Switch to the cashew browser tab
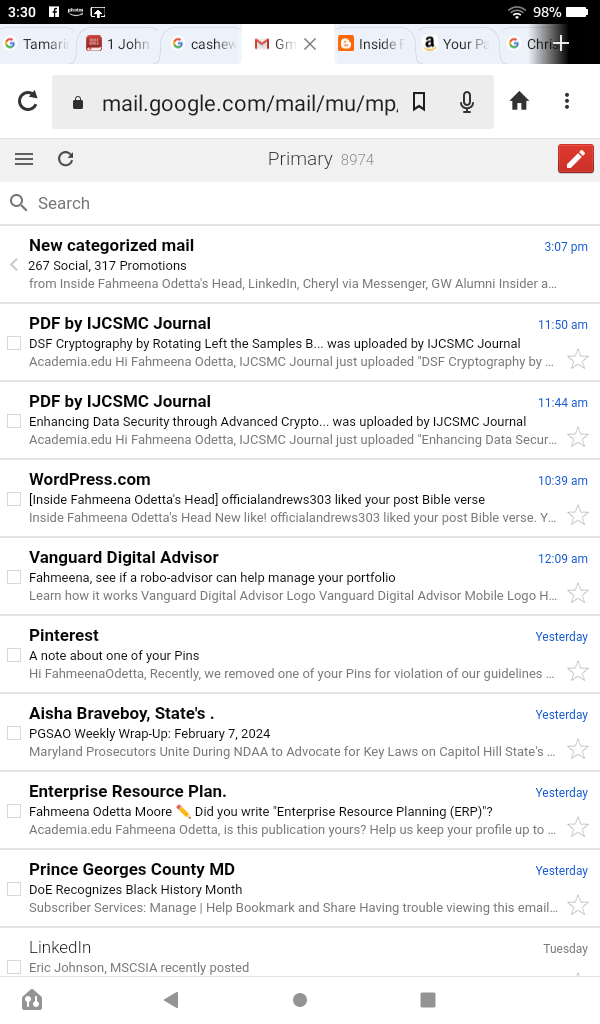The height and width of the screenshot is (1024, 600). click(x=205, y=44)
